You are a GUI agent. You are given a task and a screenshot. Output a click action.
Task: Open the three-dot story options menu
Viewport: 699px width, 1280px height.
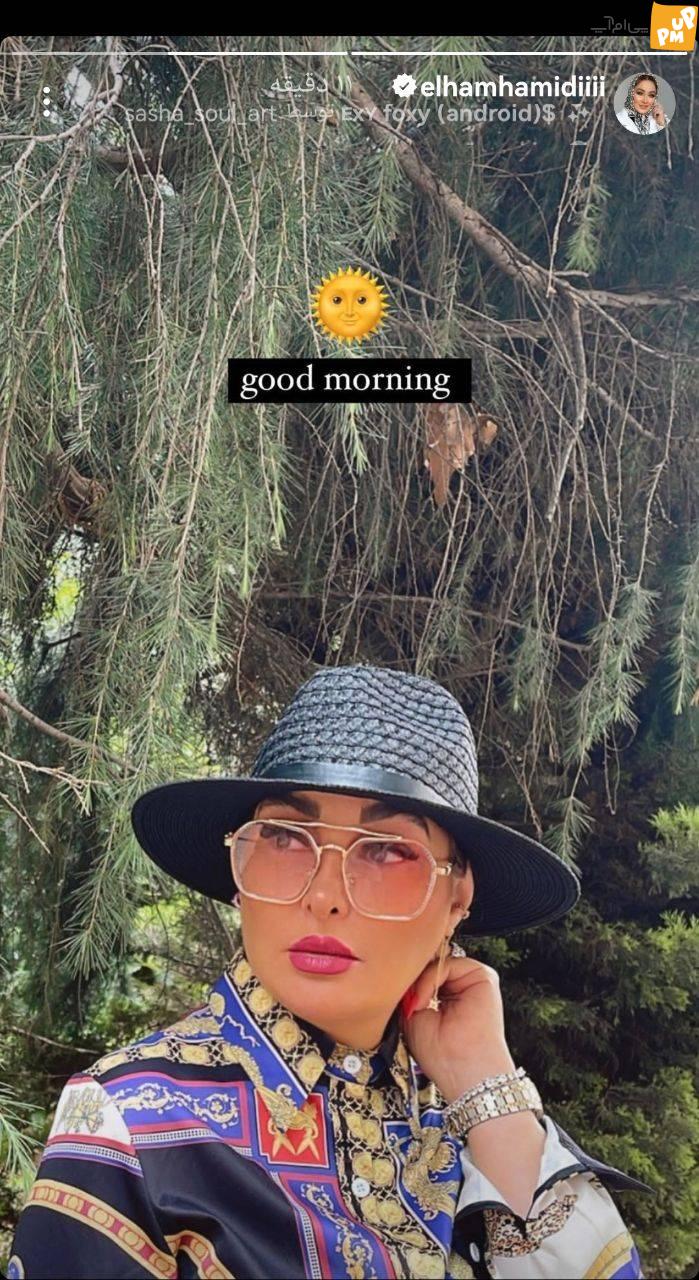(x=46, y=101)
